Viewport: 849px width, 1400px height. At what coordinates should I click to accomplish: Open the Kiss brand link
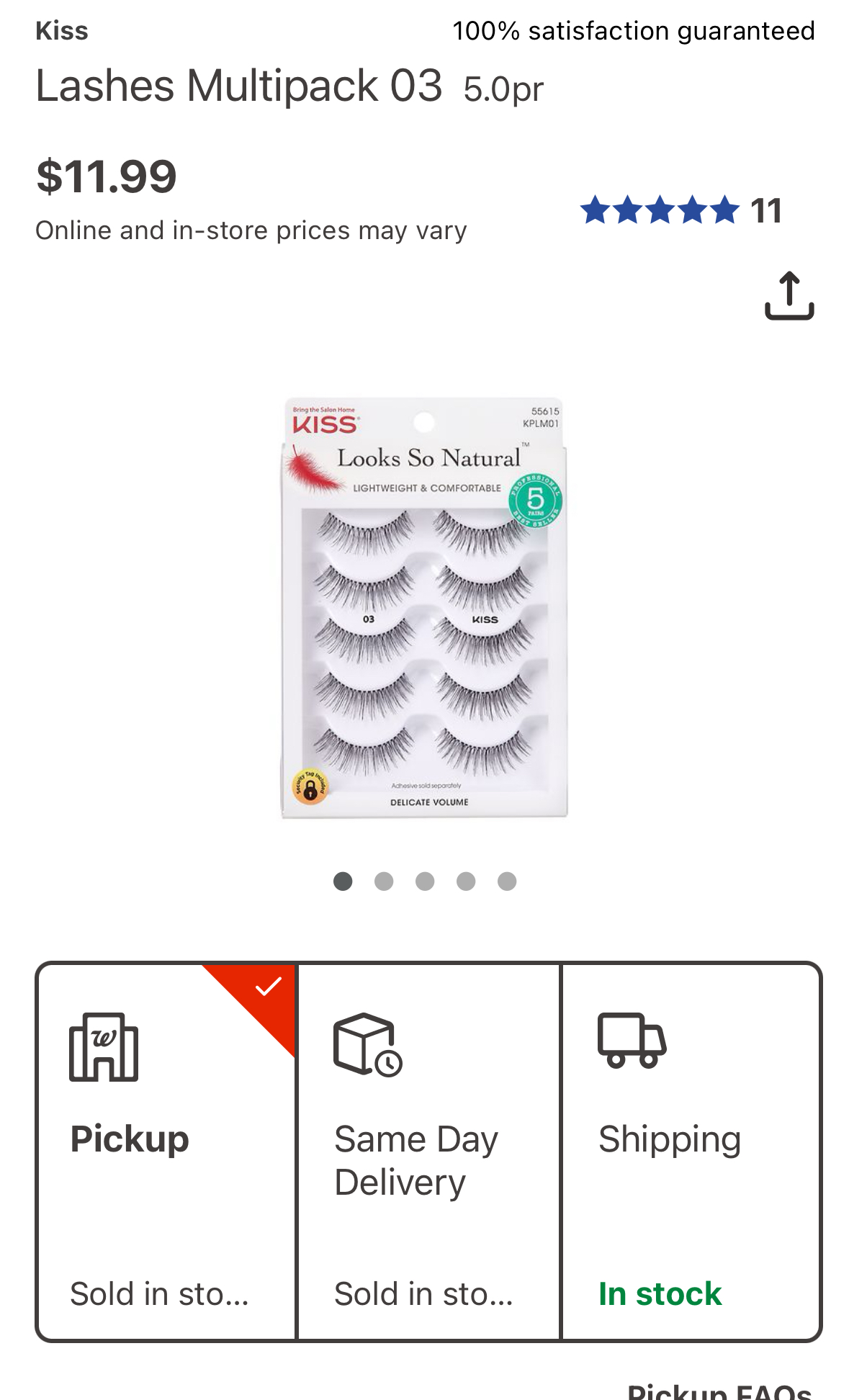click(62, 31)
